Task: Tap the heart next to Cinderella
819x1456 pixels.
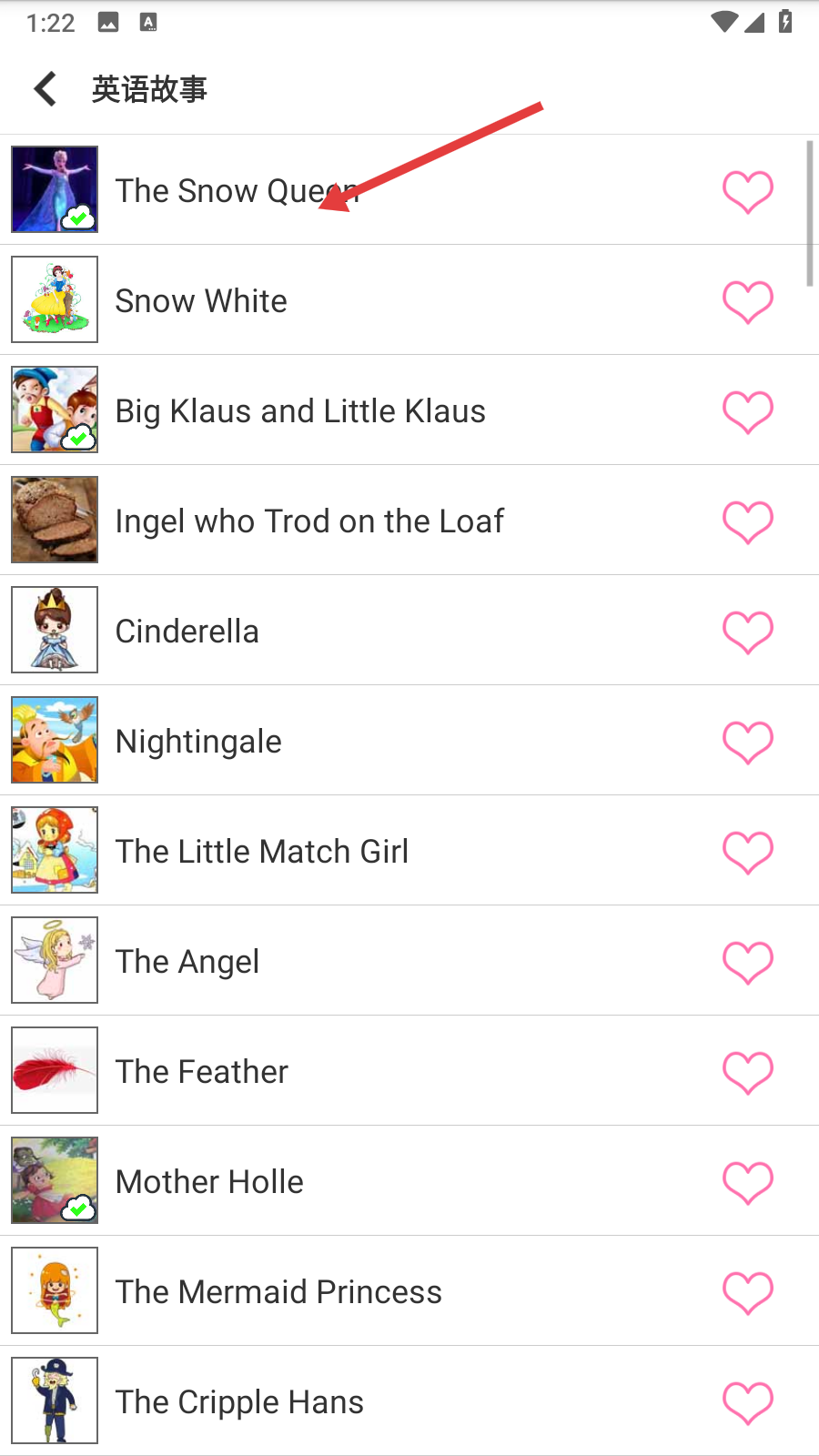Action: coord(747,632)
